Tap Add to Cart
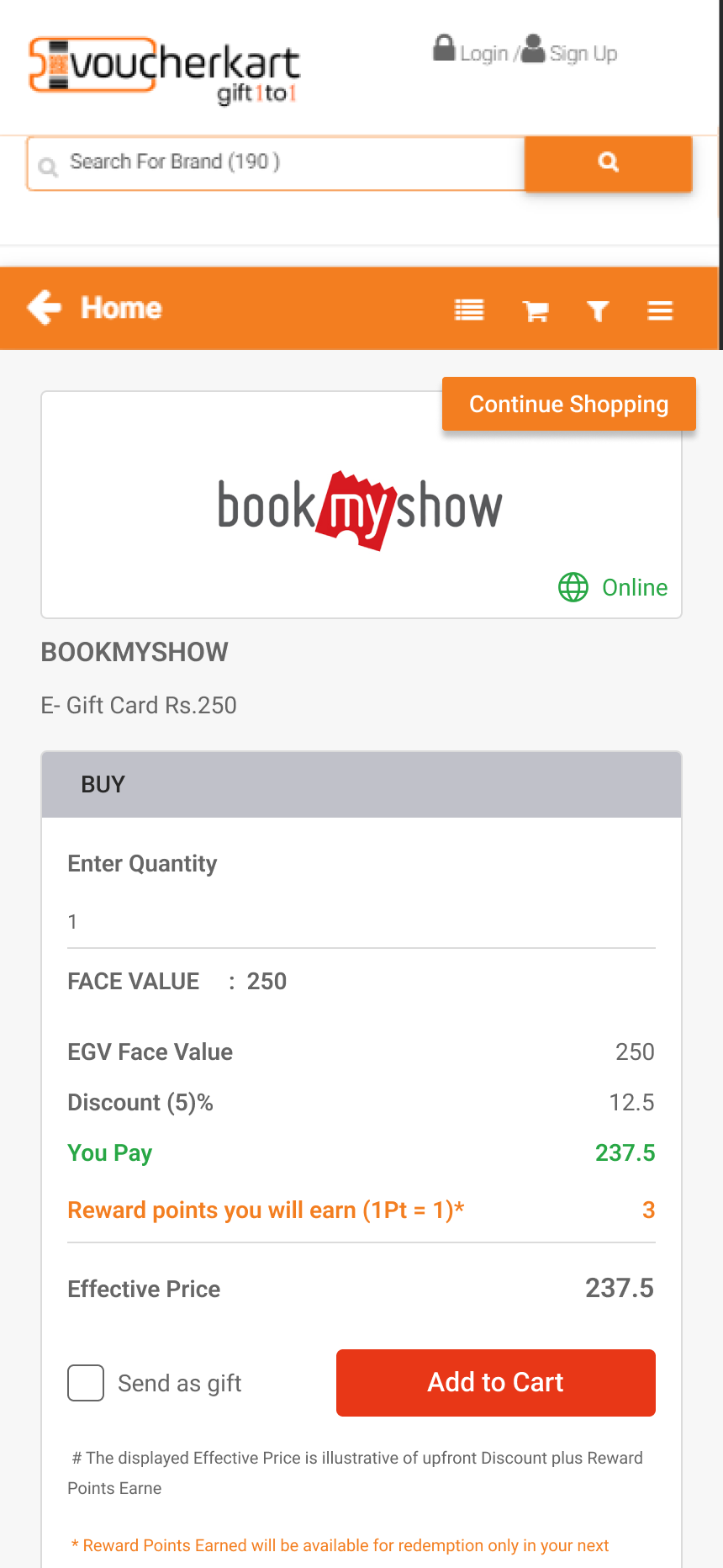723x1568 pixels. point(496,1383)
